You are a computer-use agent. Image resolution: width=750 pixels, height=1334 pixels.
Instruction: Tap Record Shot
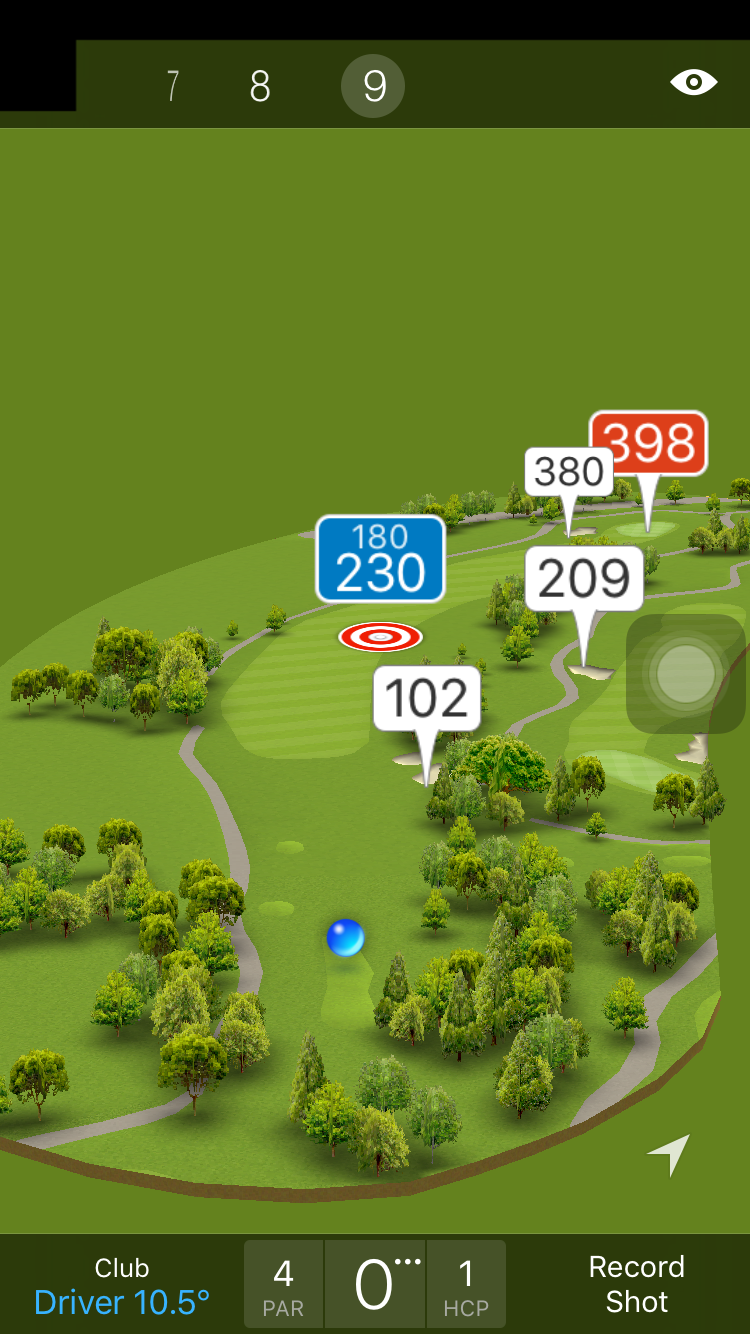(x=636, y=1284)
